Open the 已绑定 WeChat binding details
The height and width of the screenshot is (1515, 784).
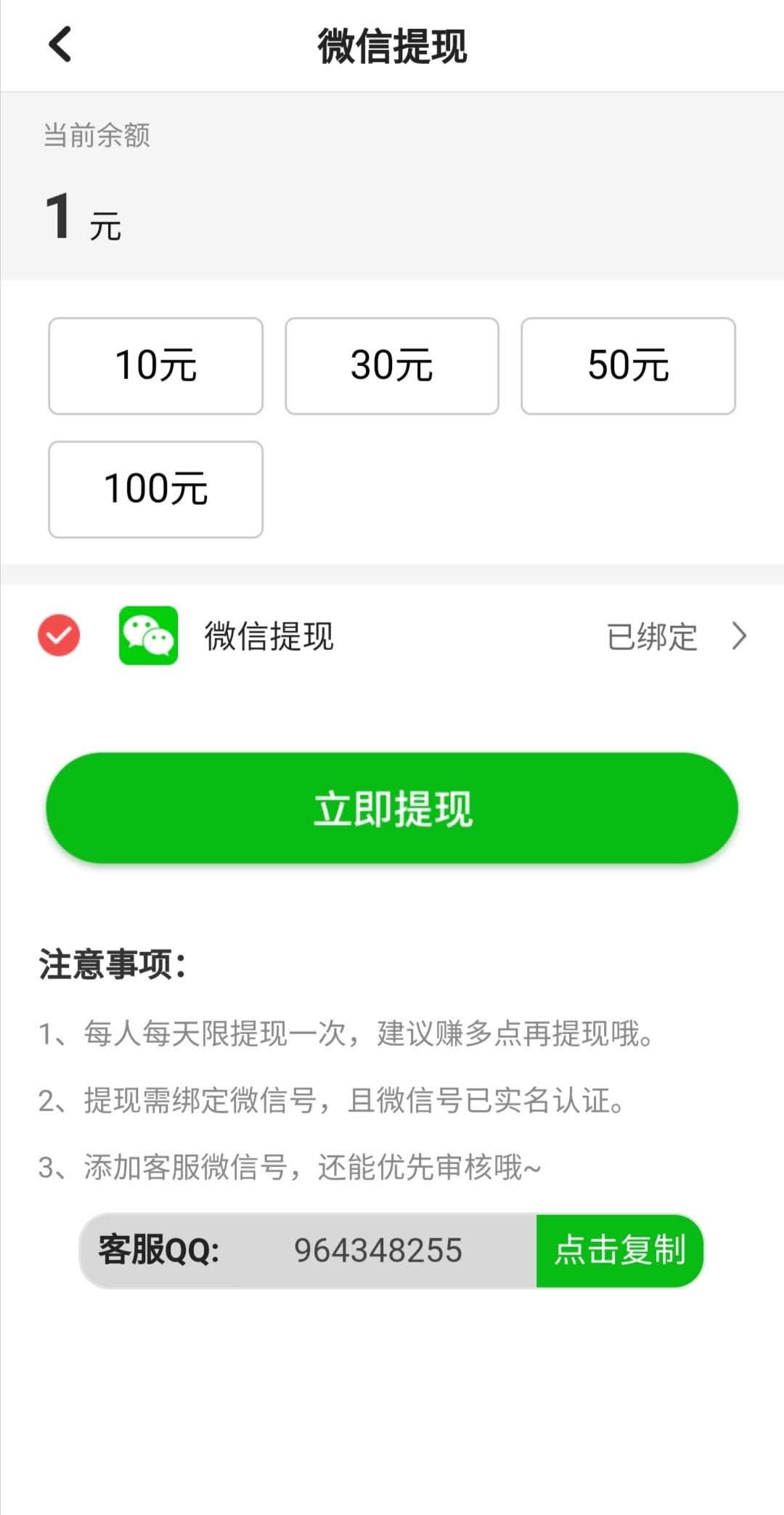click(676, 636)
